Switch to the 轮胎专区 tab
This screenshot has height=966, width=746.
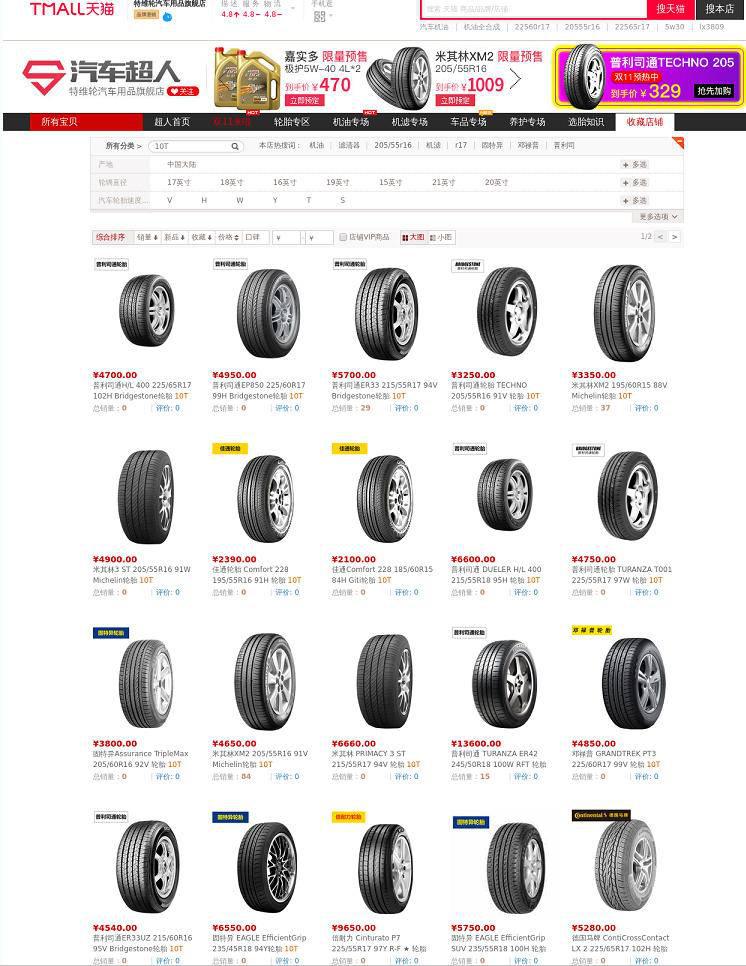pyautogui.click(x=292, y=122)
